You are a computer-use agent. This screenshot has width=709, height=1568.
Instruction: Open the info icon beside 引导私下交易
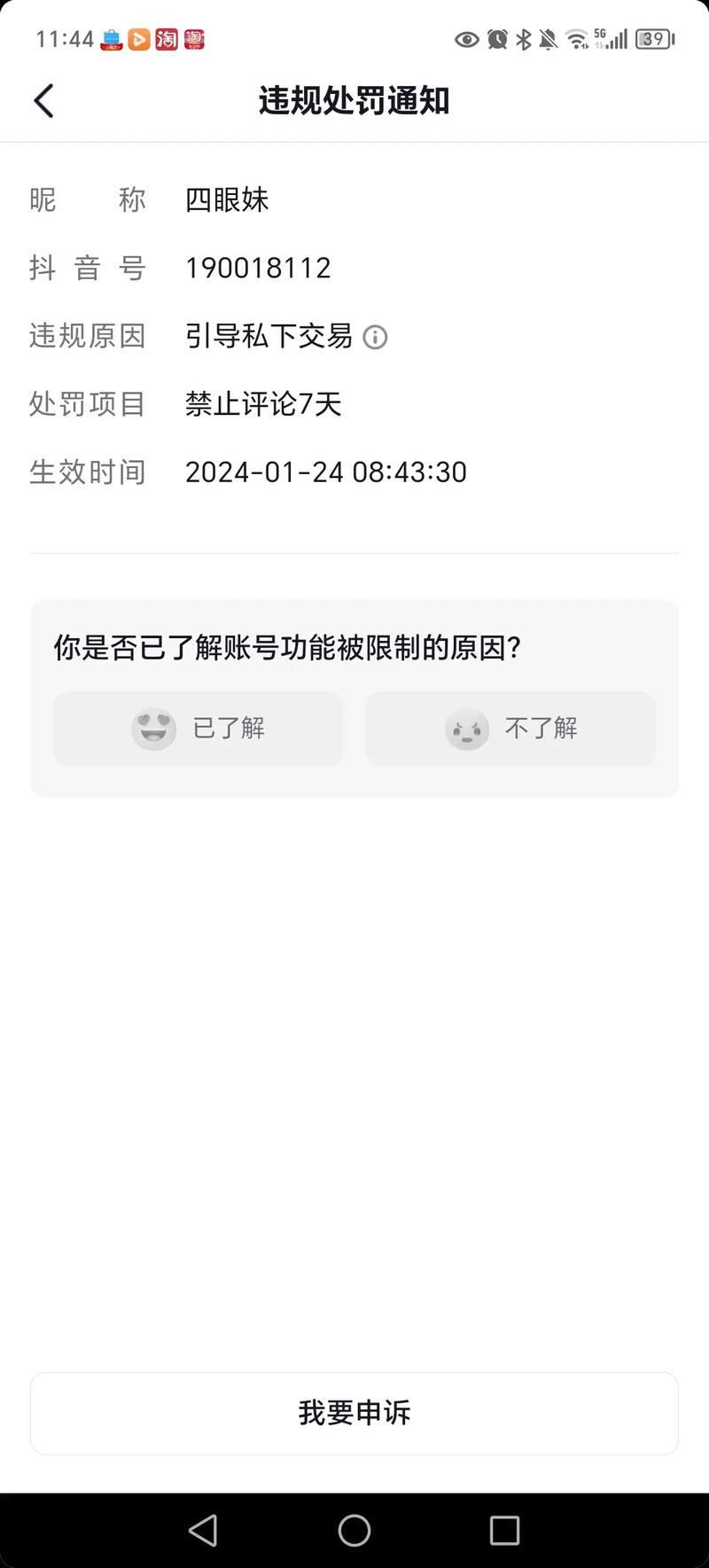pyautogui.click(x=376, y=339)
